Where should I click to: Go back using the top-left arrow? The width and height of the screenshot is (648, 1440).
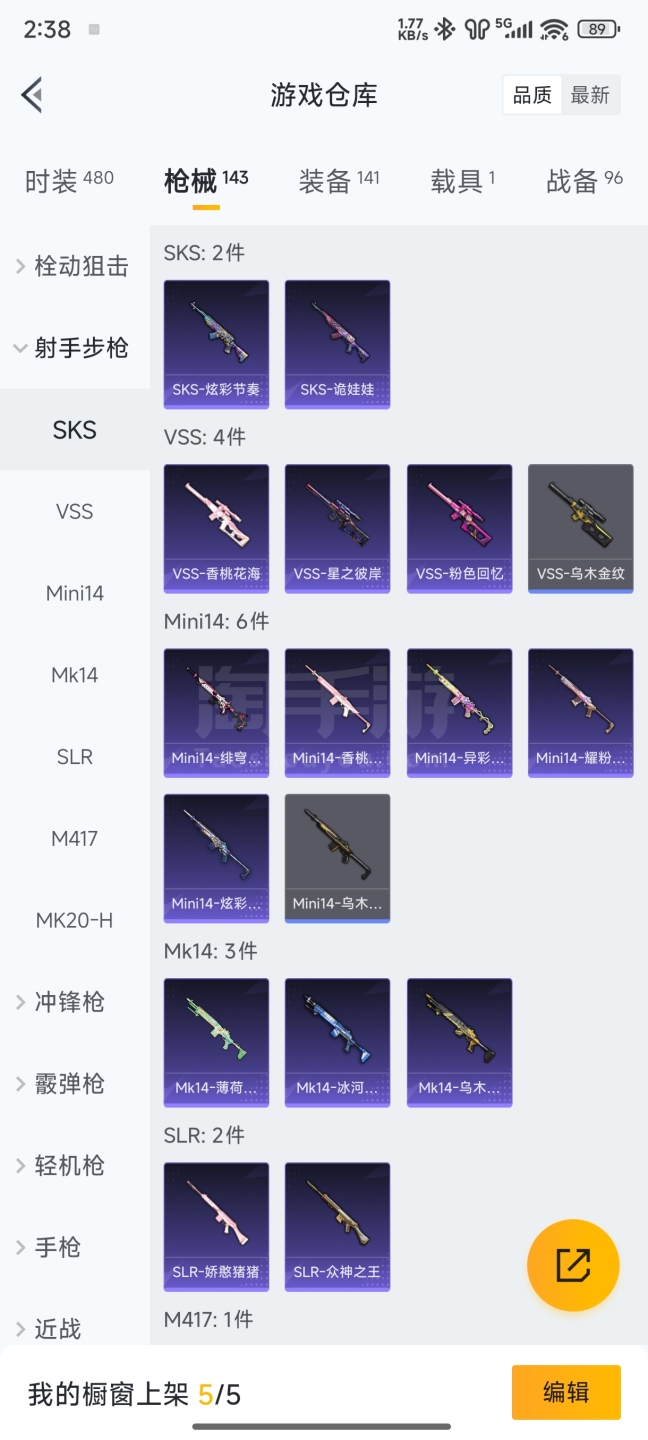[32, 95]
